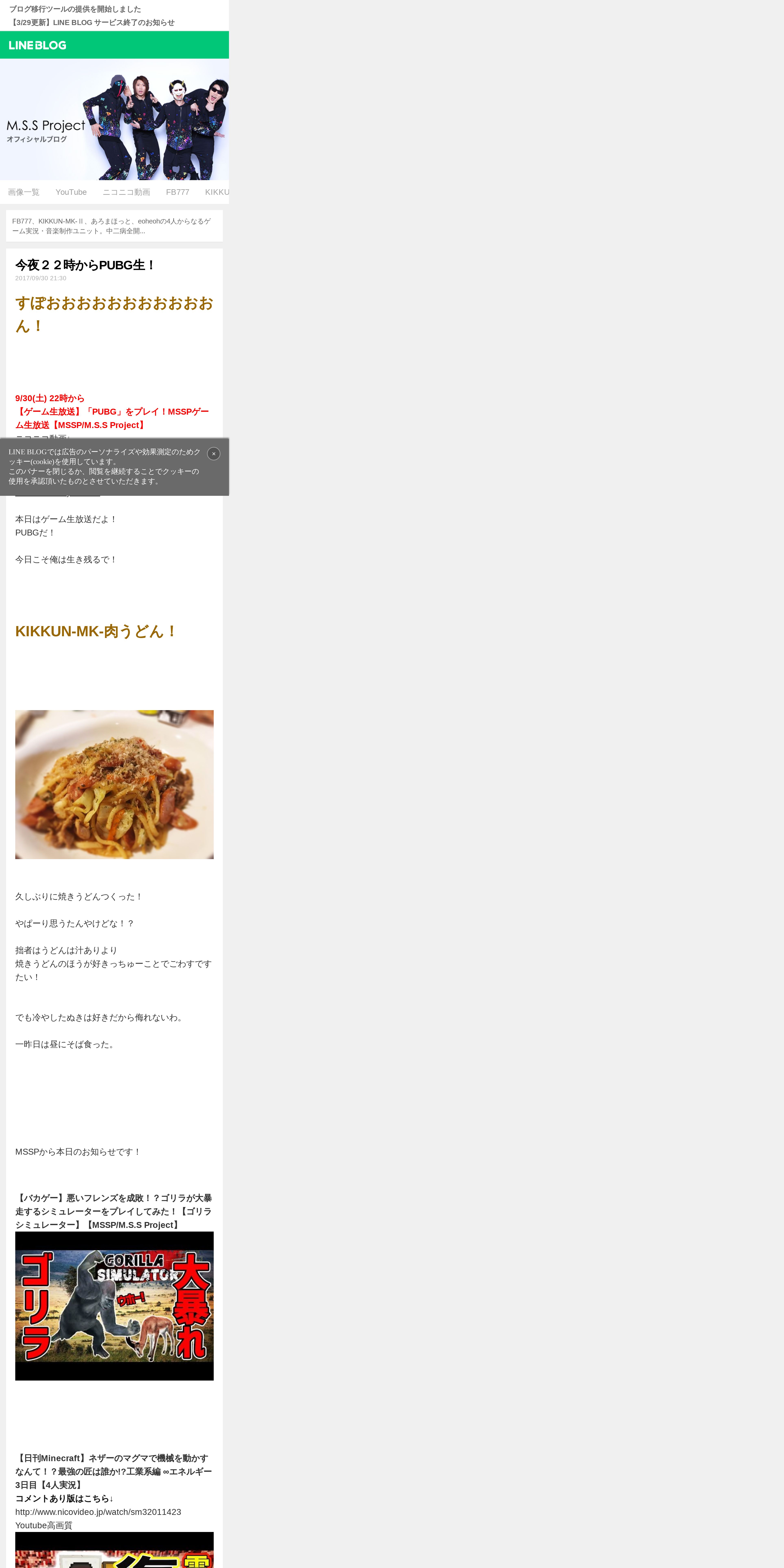
Task: Expand the blog description text
Action: click(x=114, y=226)
